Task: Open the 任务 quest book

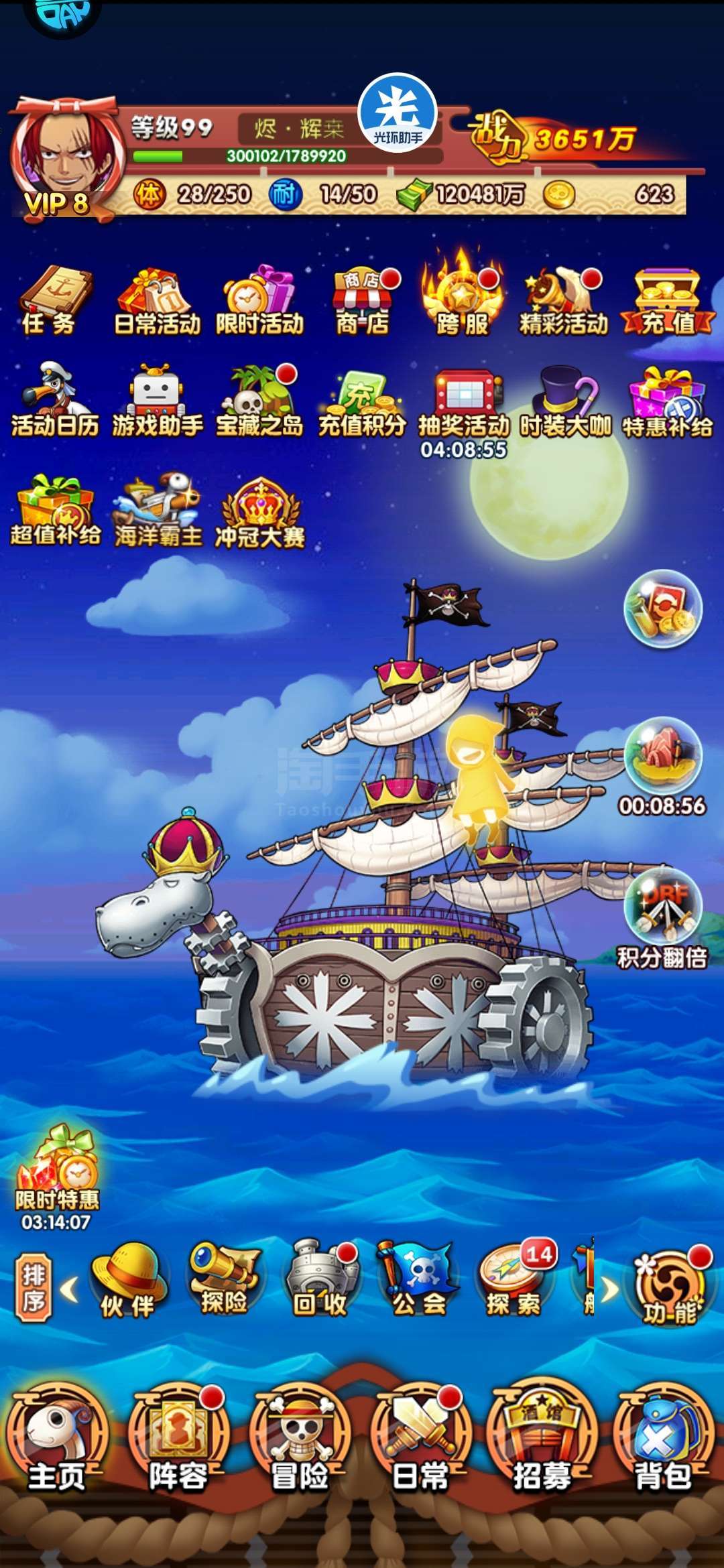Action: 55,301
